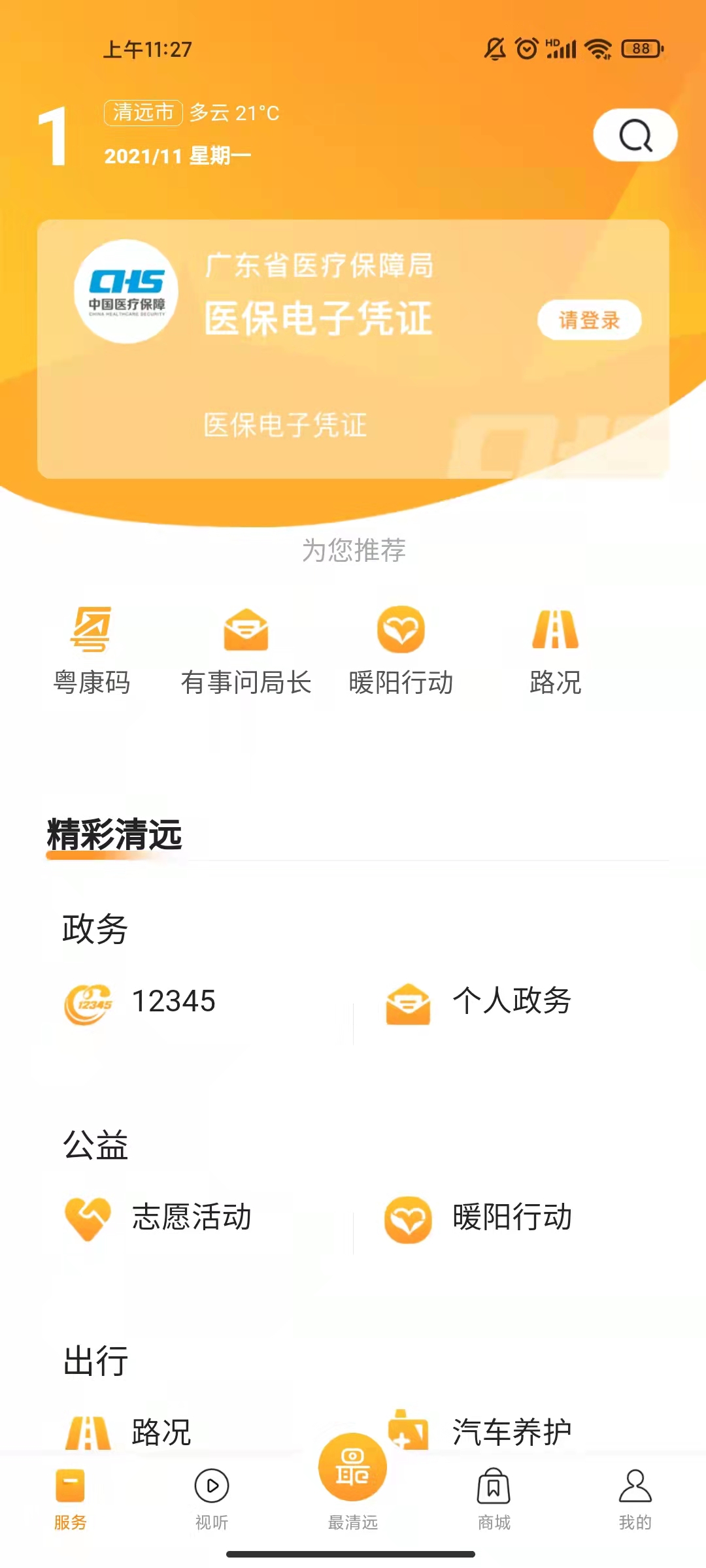This screenshot has width=706, height=1568.
Task: Open 志愿活动 under 公益
Action: [x=159, y=1218]
